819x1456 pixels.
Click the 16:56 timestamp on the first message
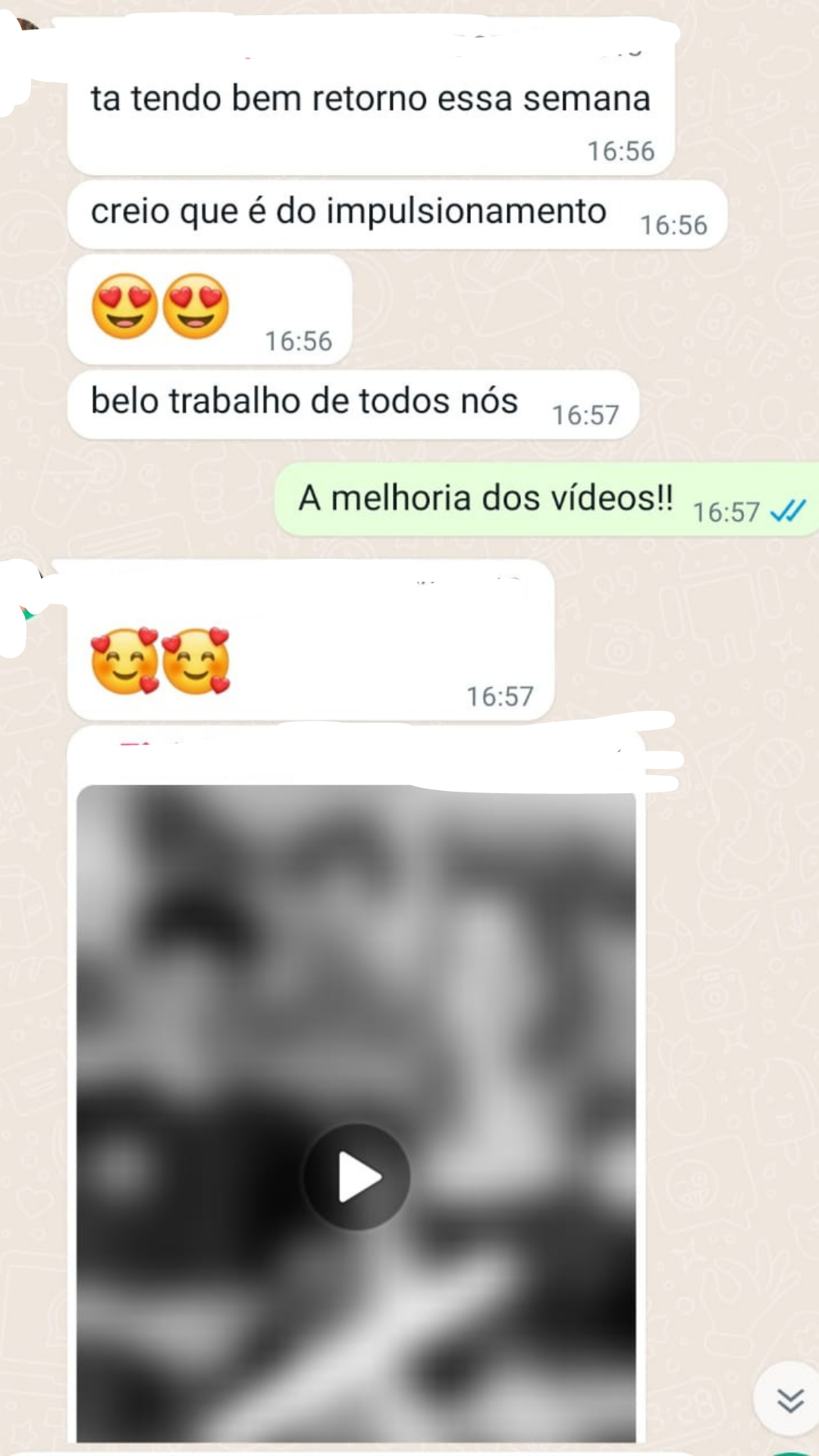point(620,150)
